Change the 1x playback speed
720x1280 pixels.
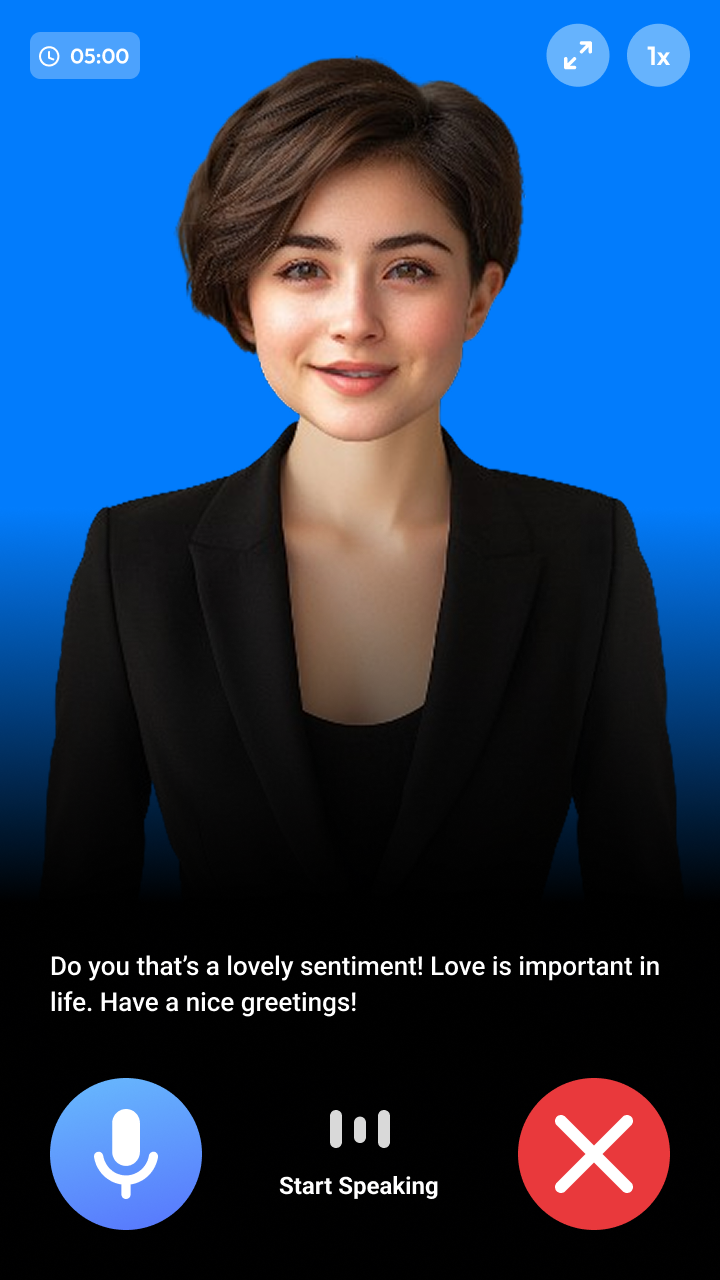tap(658, 56)
